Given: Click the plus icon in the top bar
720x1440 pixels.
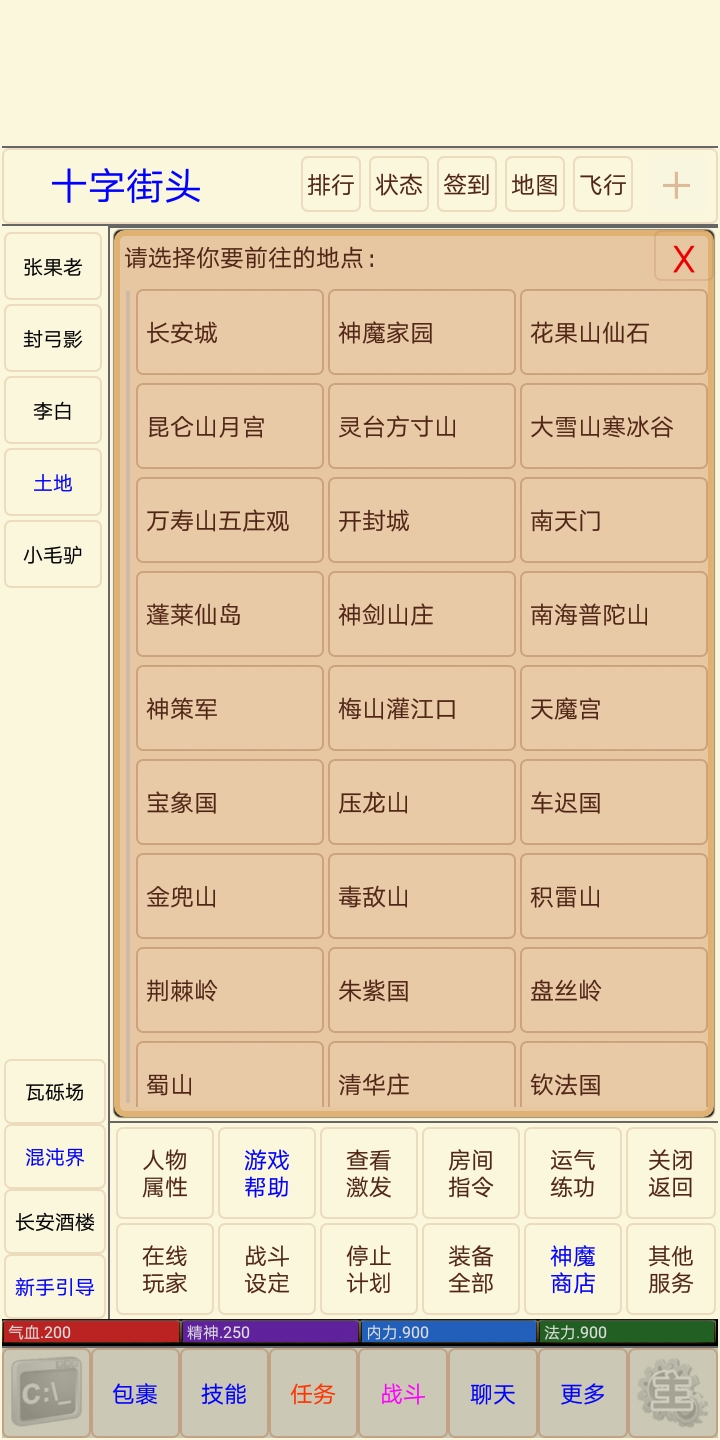Looking at the screenshot, I should coord(676,183).
